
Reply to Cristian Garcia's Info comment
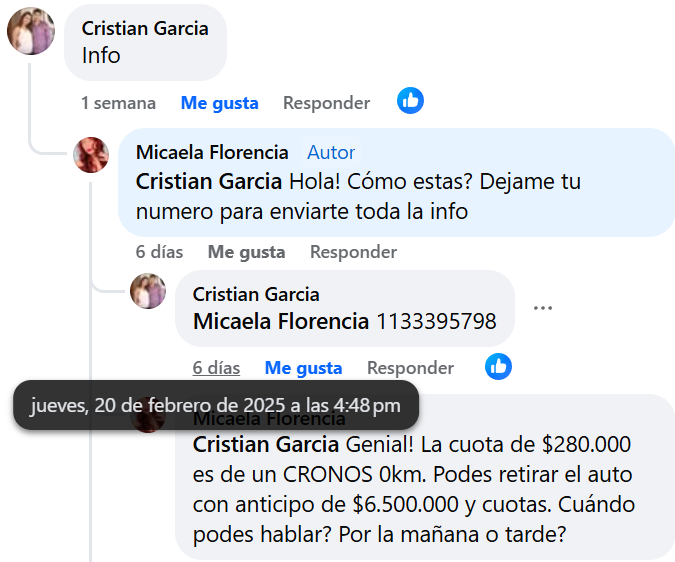[326, 103]
